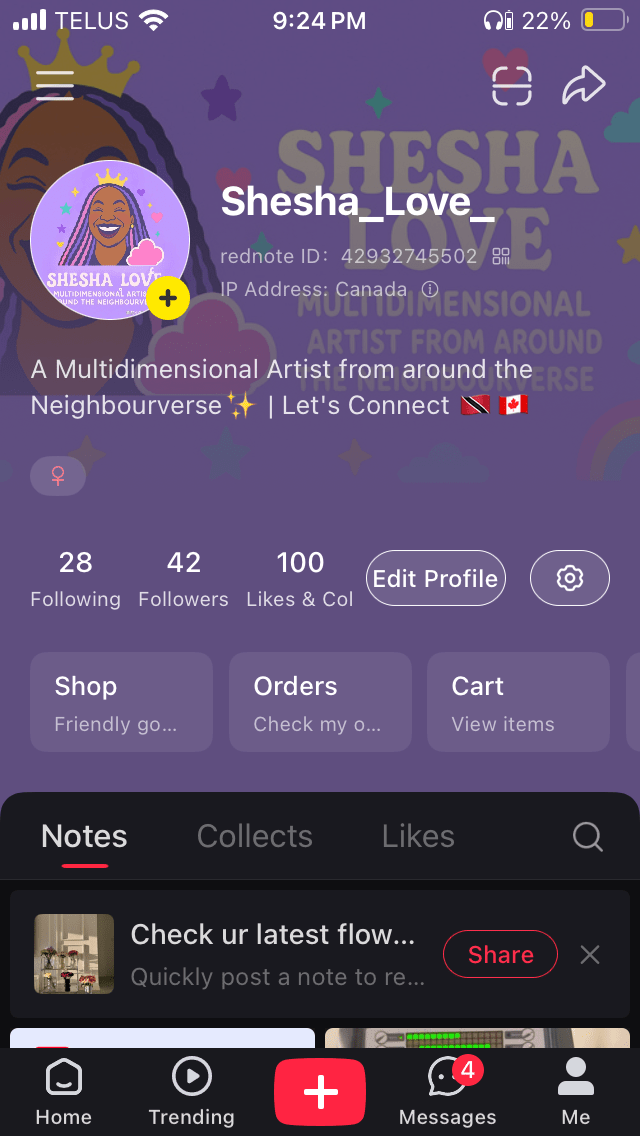Dismiss the latest flower photo banner

pyautogui.click(x=590, y=955)
